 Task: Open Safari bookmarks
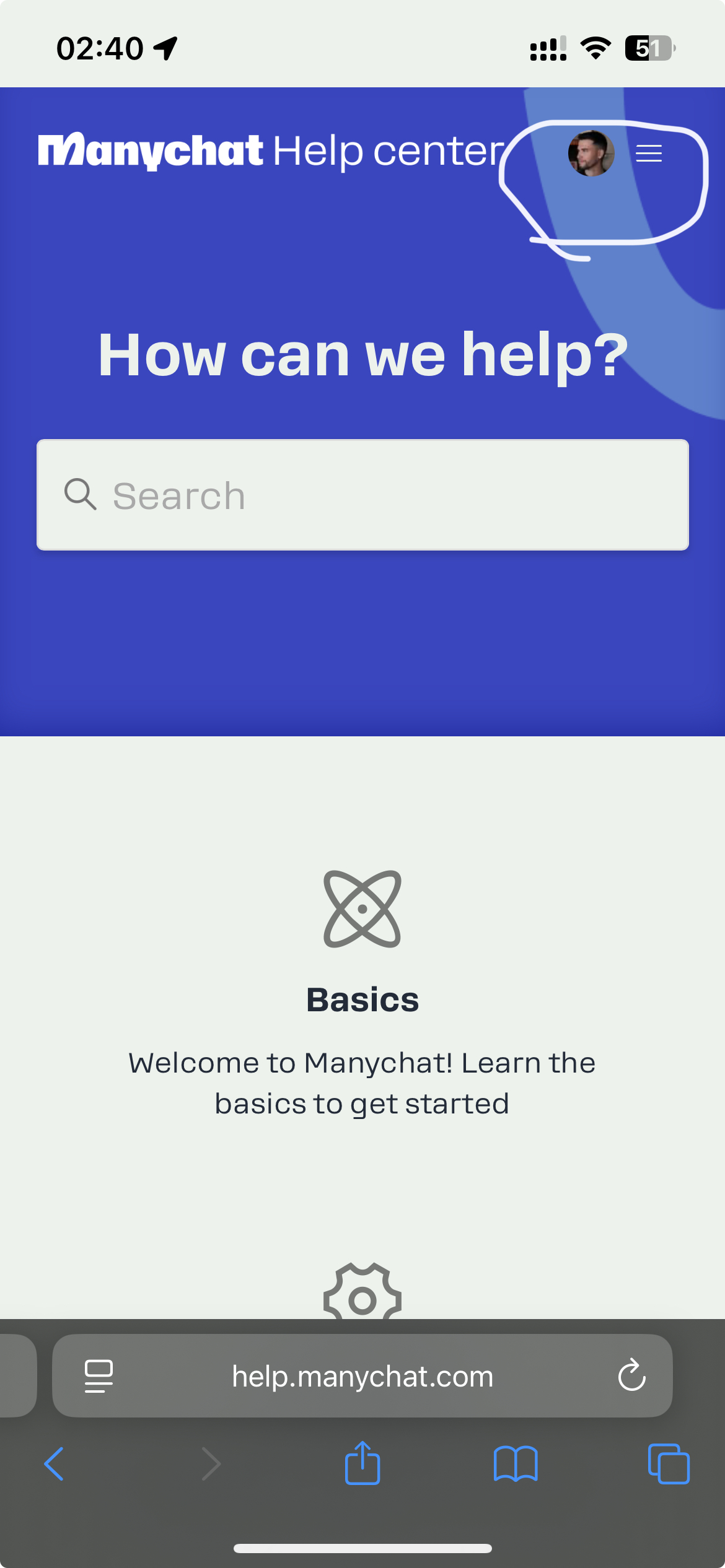(516, 1464)
